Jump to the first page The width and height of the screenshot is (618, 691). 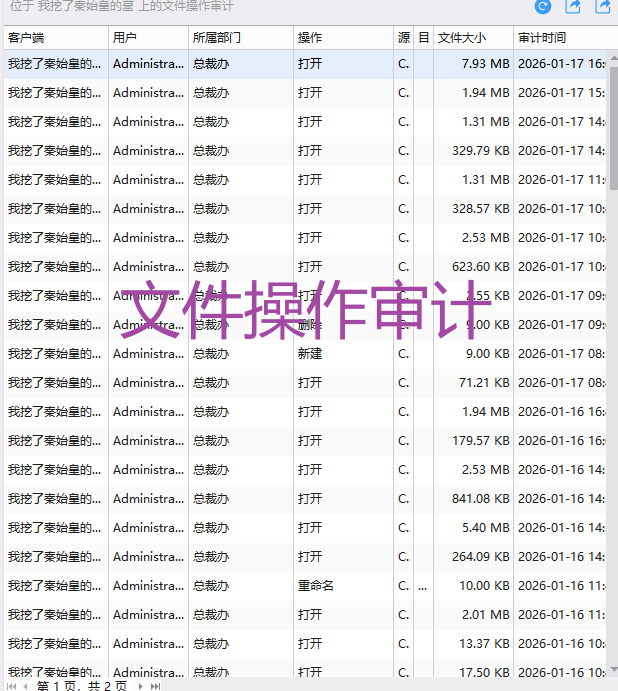click(11, 686)
